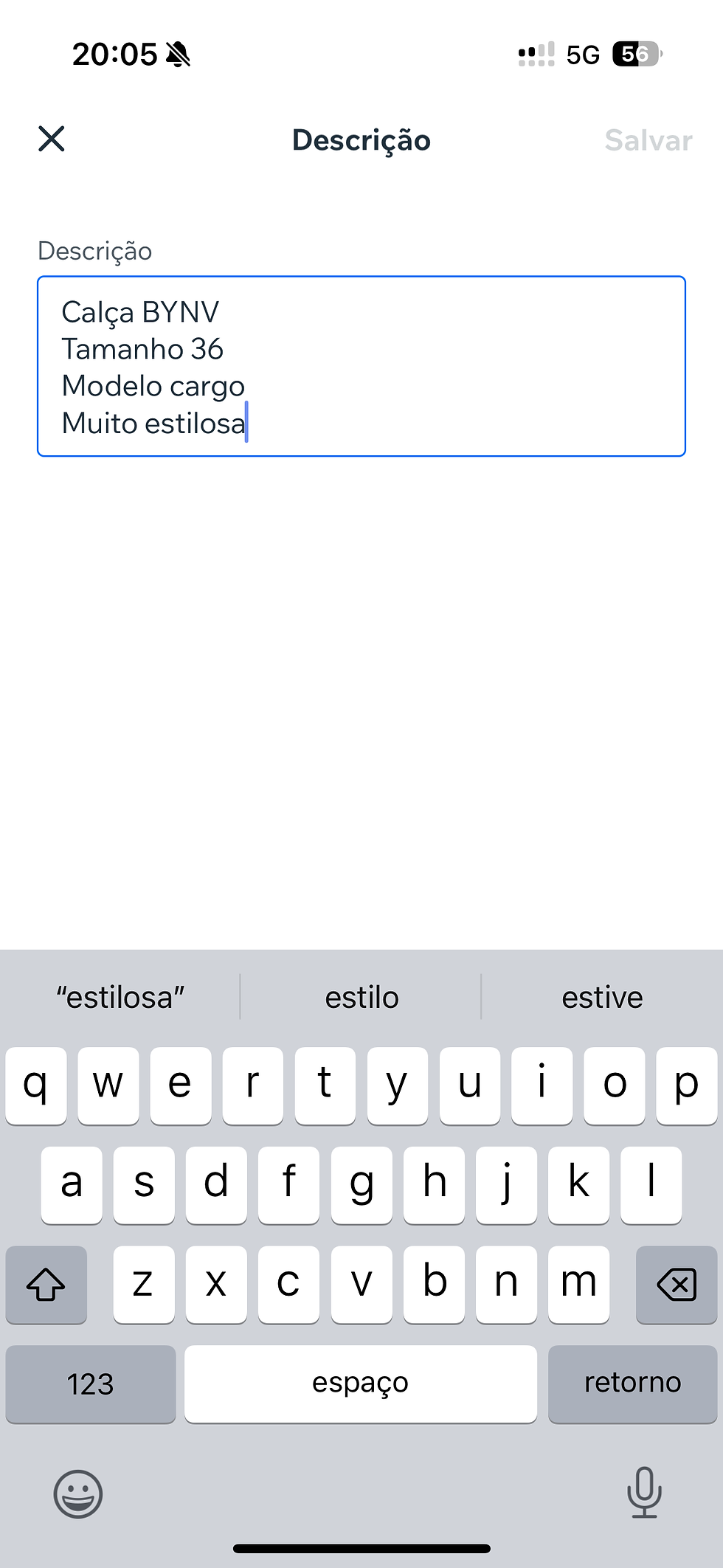Close the Descrição editor with the X

[x=52, y=139]
